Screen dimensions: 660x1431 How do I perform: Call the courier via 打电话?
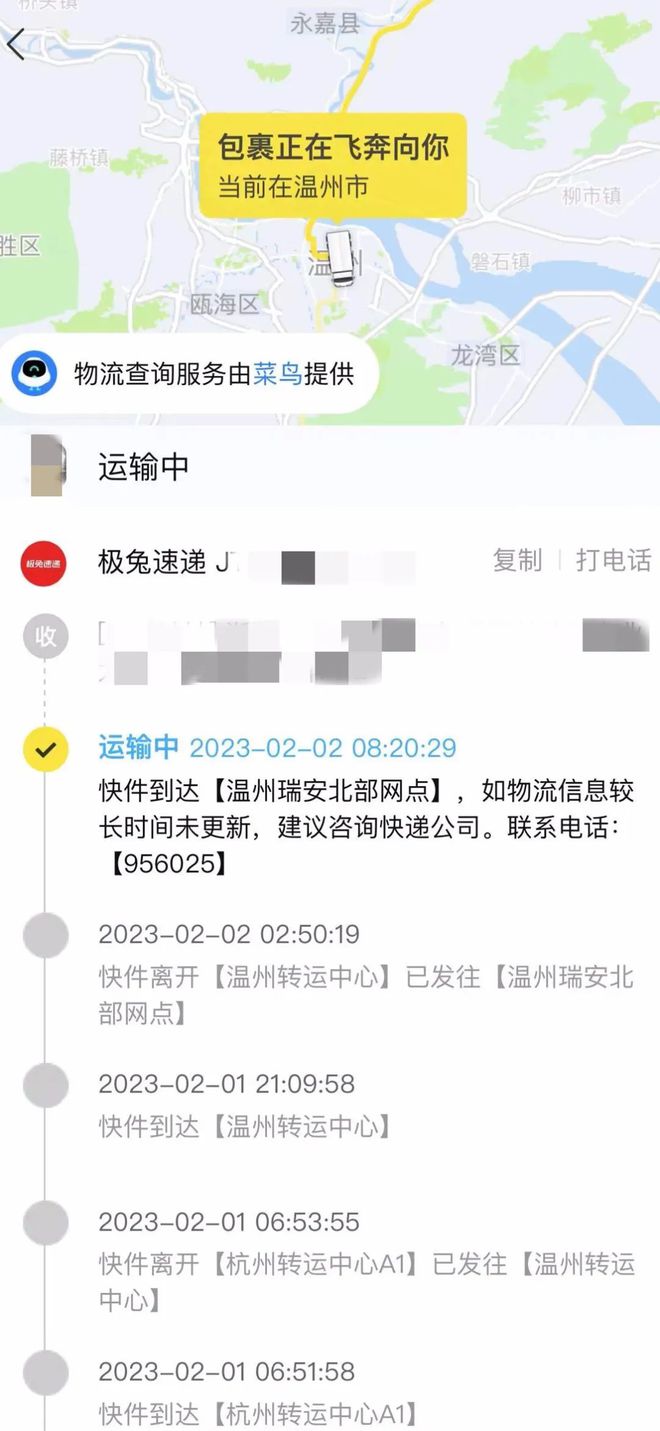coord(613,561)
